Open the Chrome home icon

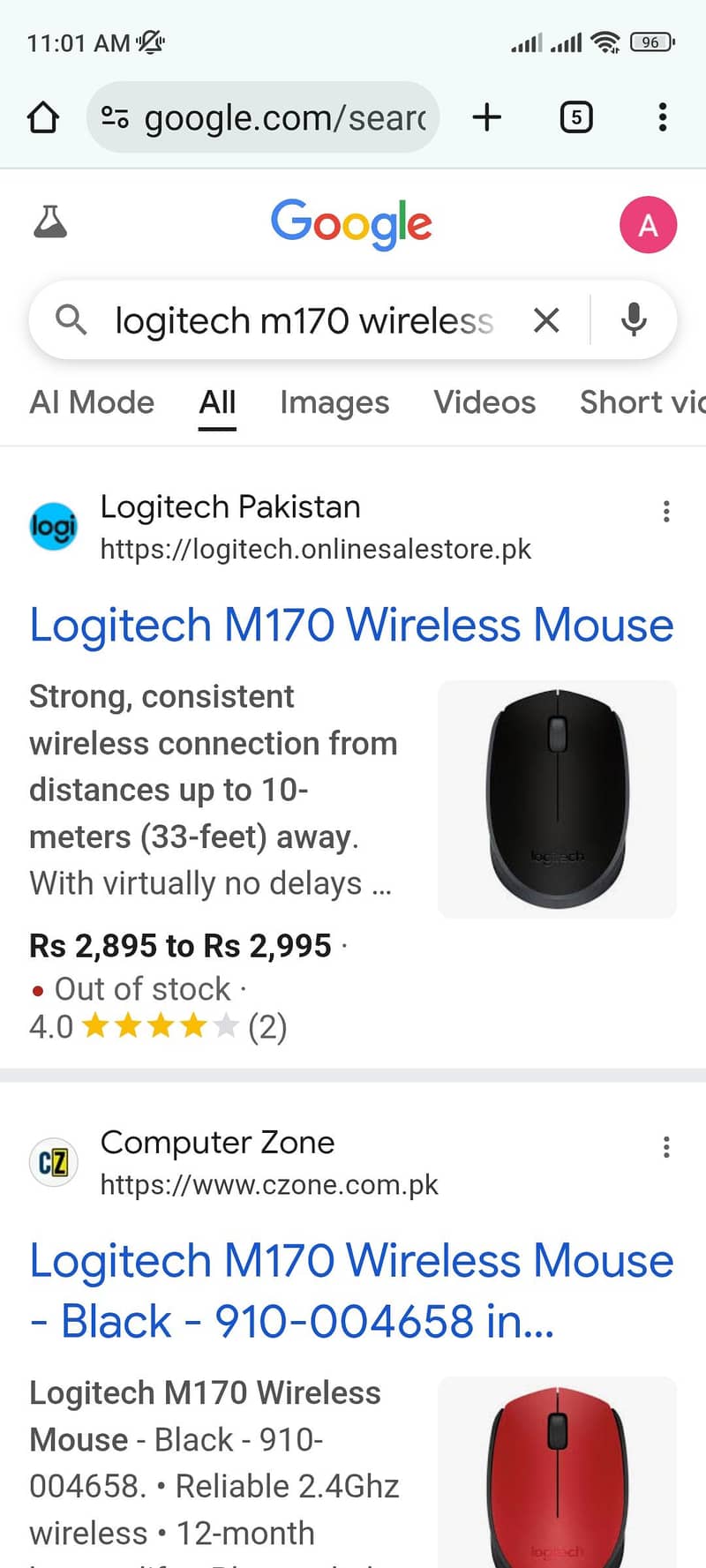43,116
